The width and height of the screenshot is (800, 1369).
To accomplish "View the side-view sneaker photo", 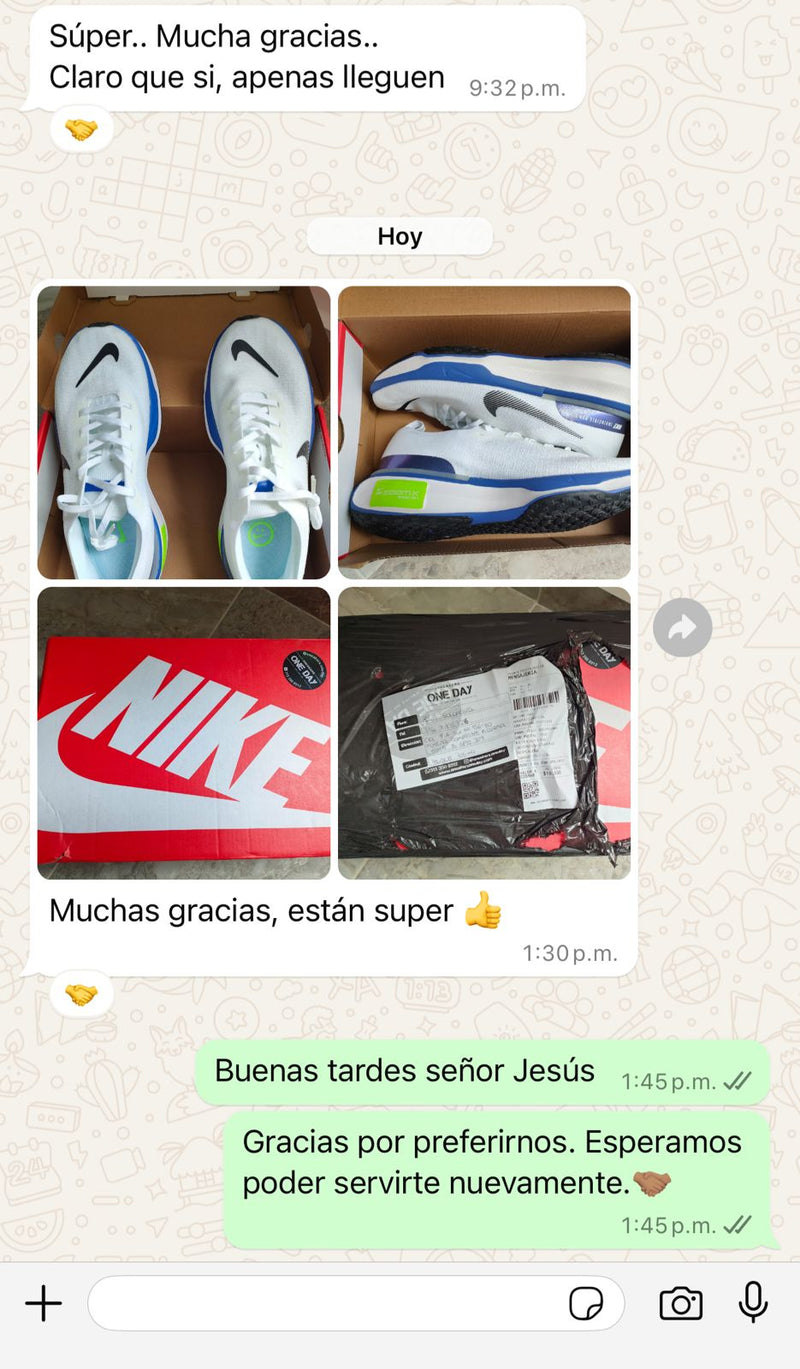I will coord(484,432).
